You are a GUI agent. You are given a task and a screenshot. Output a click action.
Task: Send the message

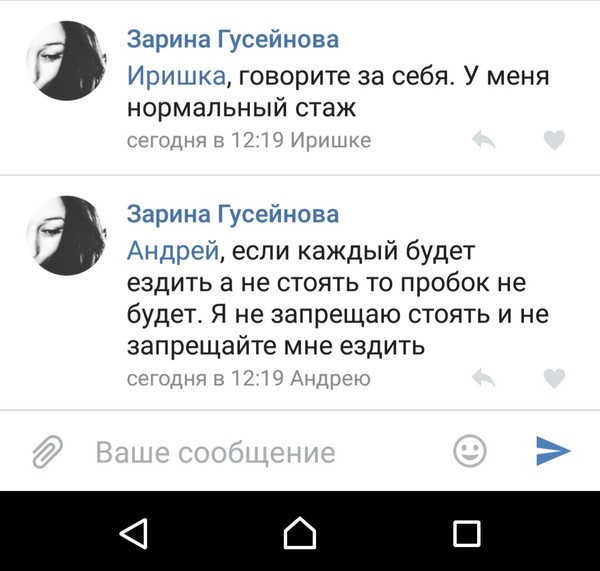tap(552, 451)
